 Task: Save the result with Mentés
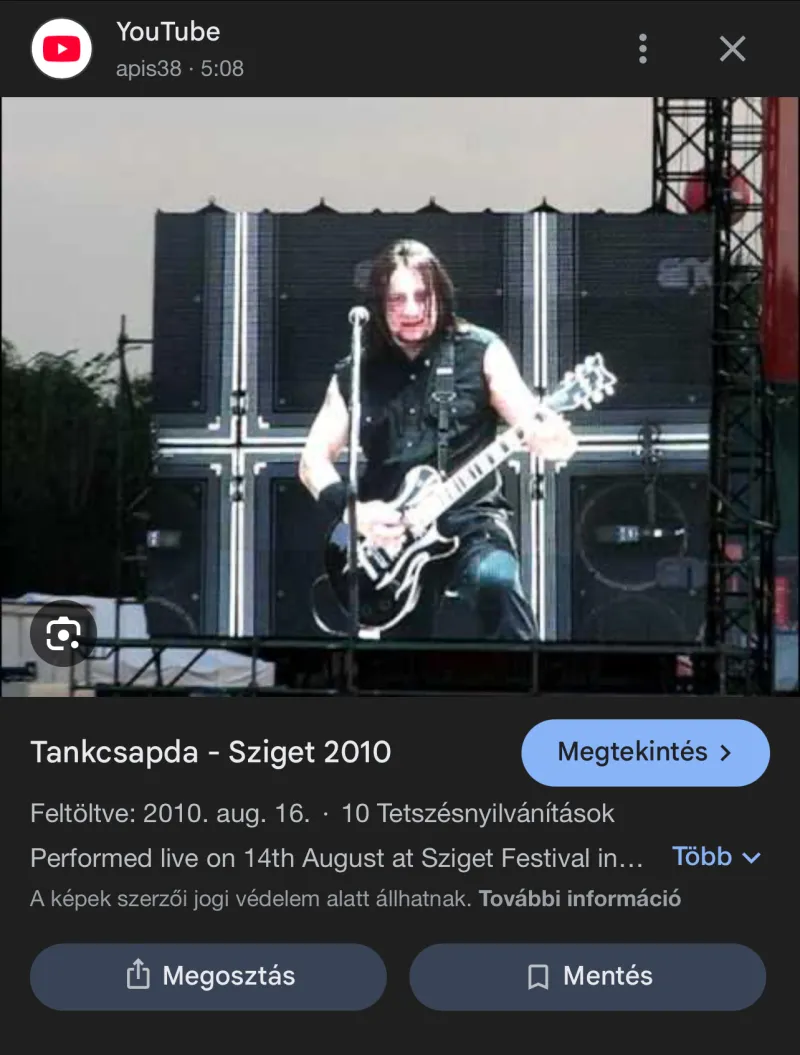[587, 976]
